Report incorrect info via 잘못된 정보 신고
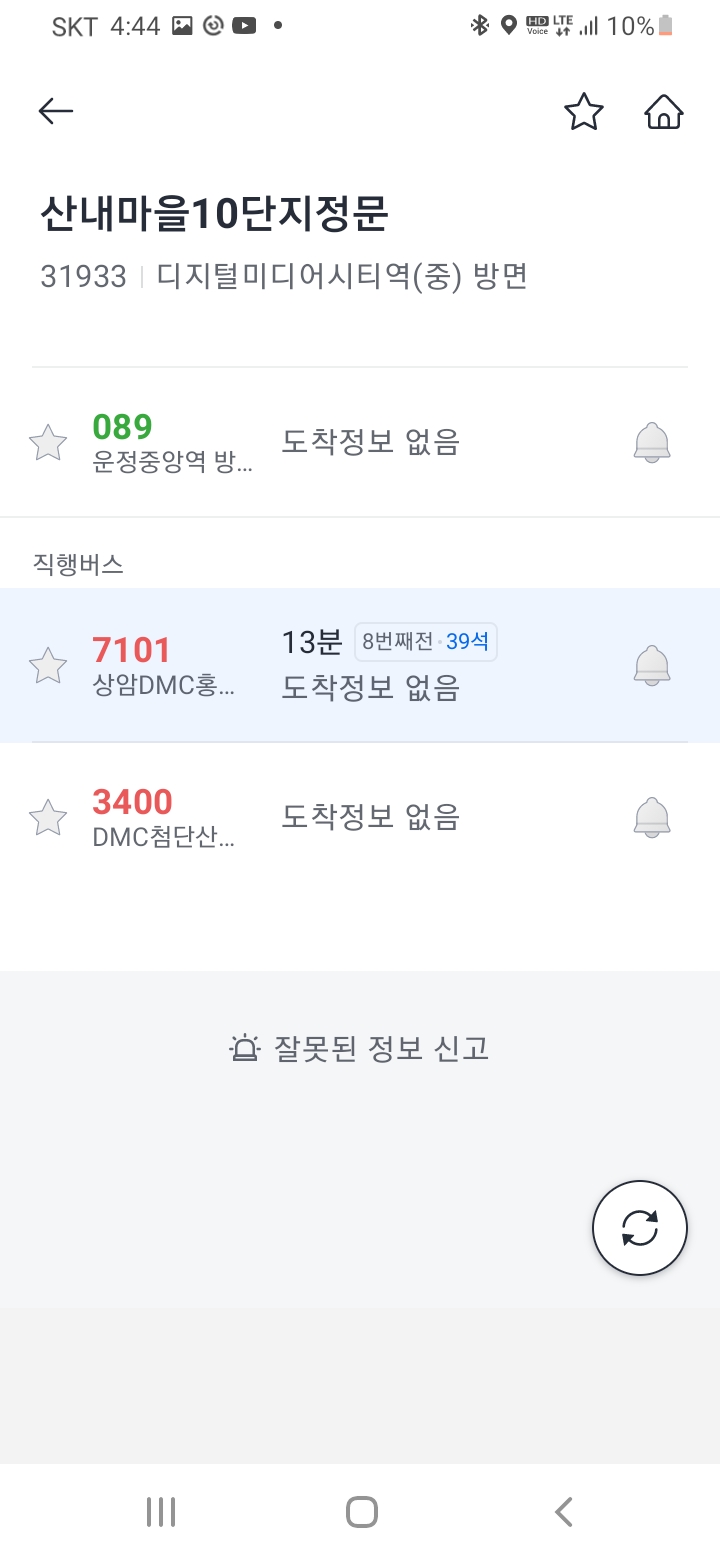Viewport: 720px width, 1560px height. pyautogui.click(x=360, y=1048)
